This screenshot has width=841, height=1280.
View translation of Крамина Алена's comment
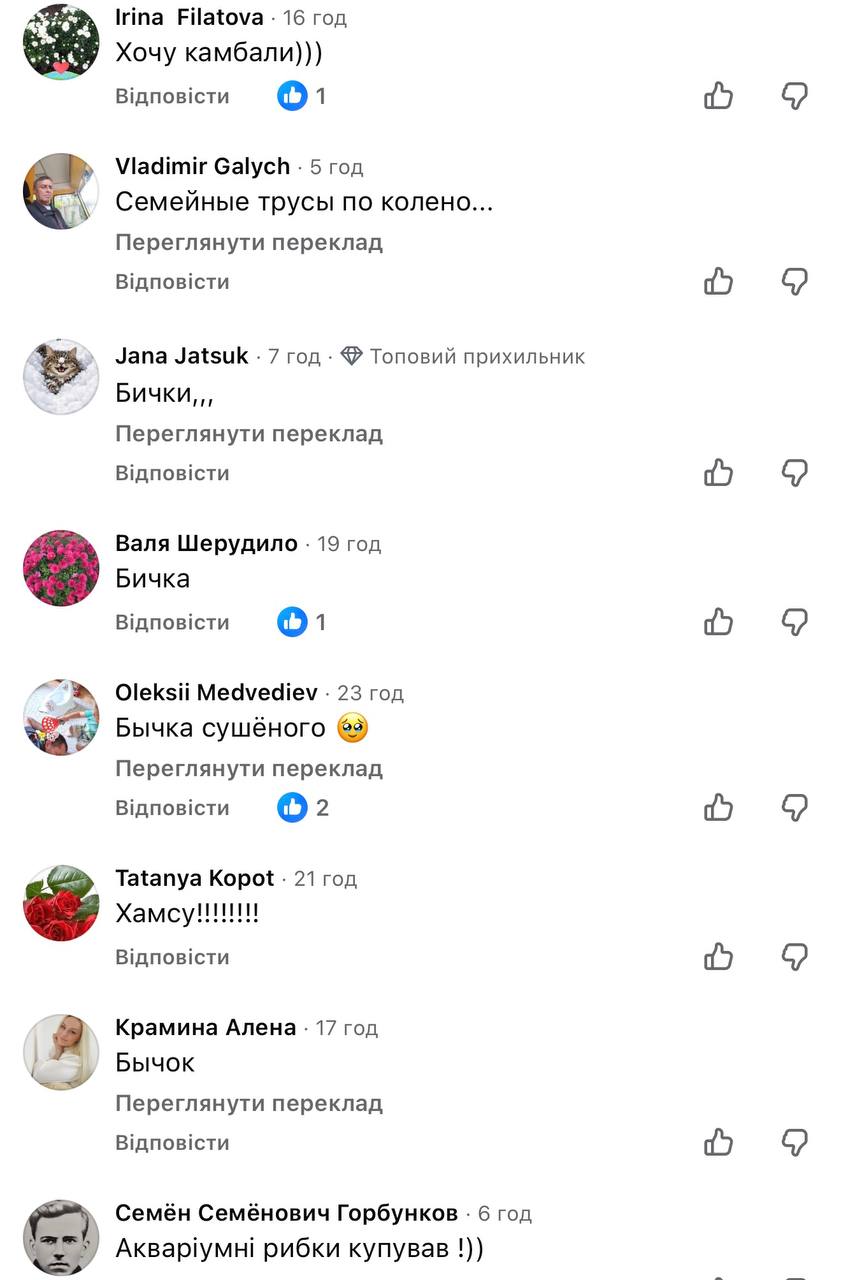(x=249, y=1104)
